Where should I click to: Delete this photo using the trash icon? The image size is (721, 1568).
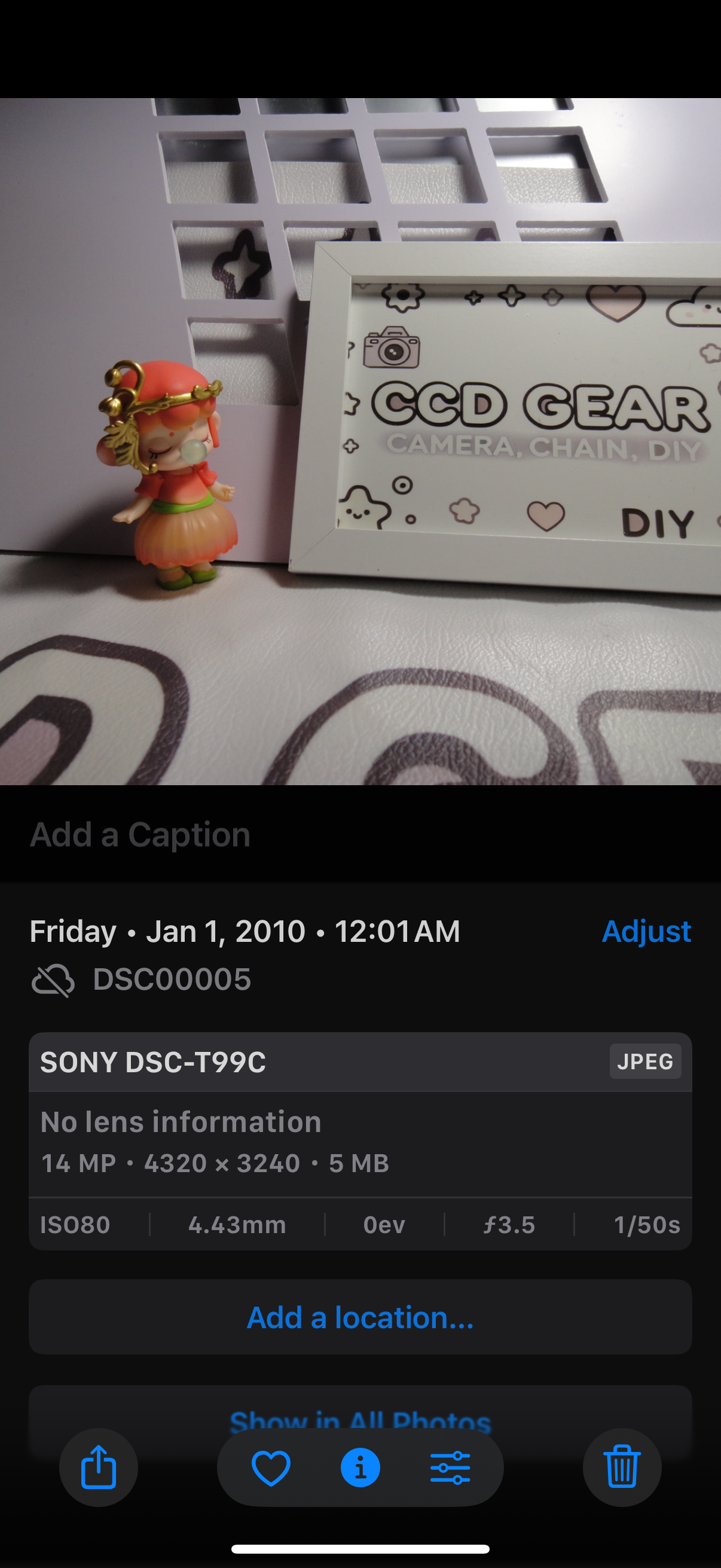click(622, 1467)
